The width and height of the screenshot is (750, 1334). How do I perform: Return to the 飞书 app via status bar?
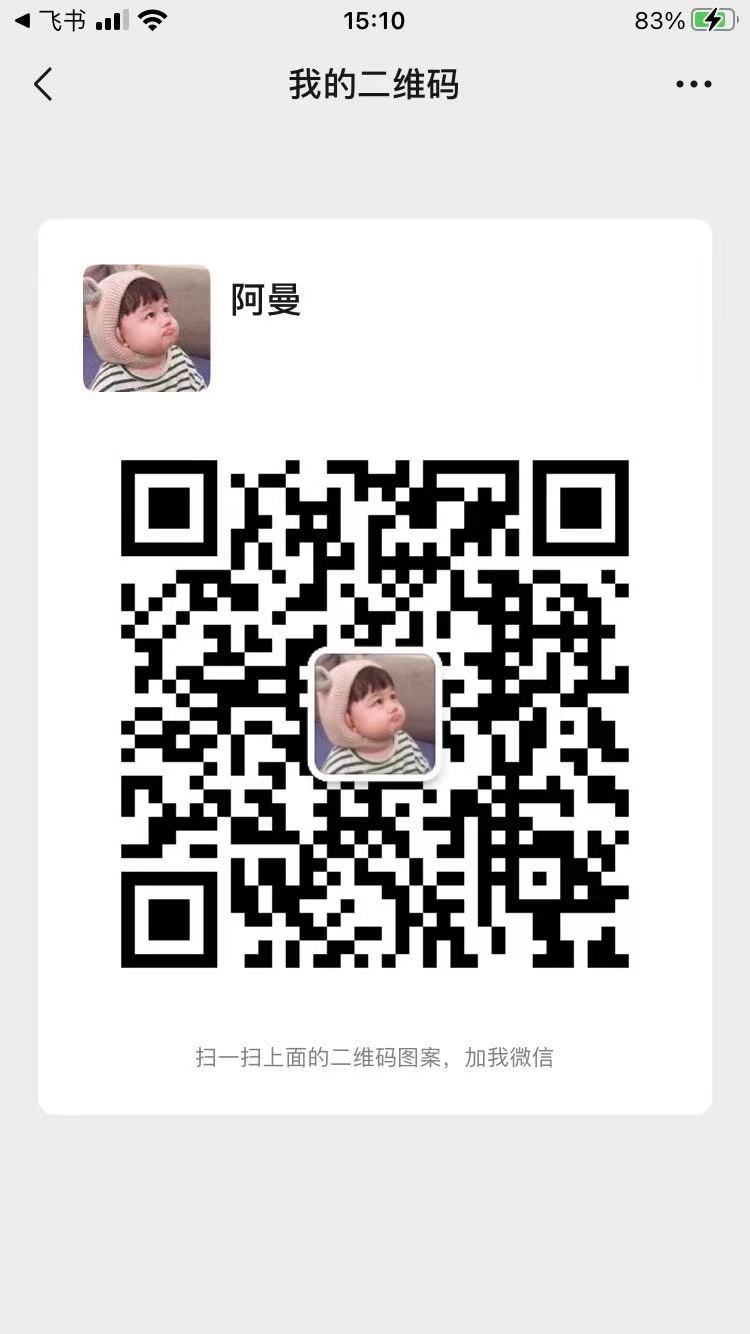coord(50,20)
